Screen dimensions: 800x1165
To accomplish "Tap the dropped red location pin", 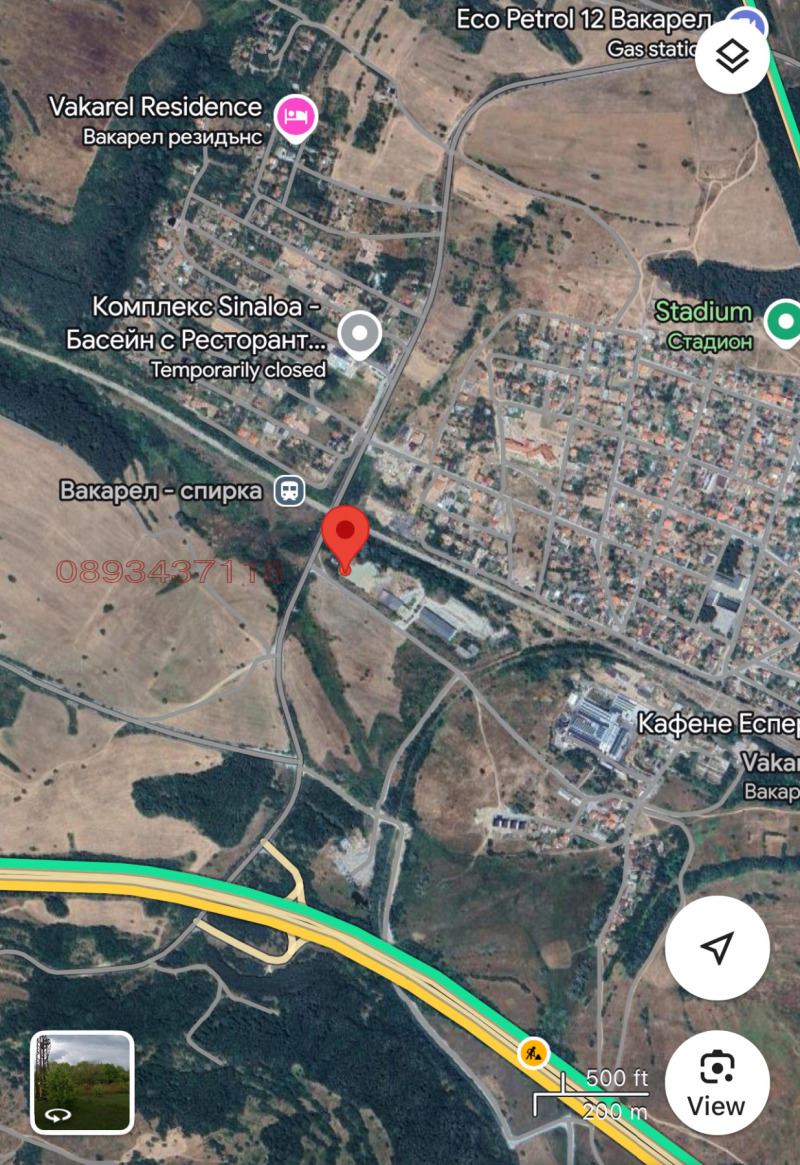I will tap(345, 535).
